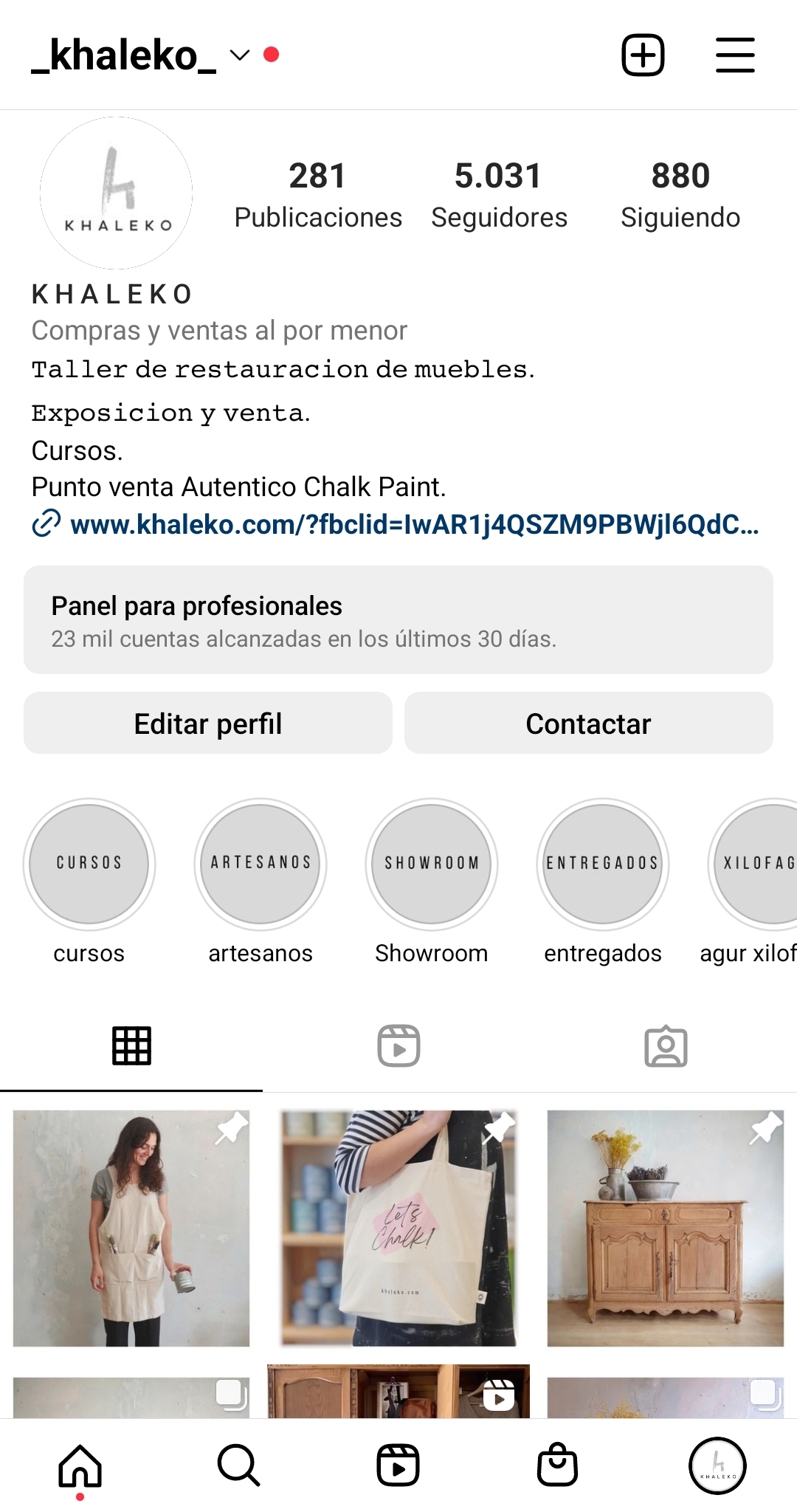797x1512 pixels.
Task: Open the artesanos story highlight
Action: point(261,864)
